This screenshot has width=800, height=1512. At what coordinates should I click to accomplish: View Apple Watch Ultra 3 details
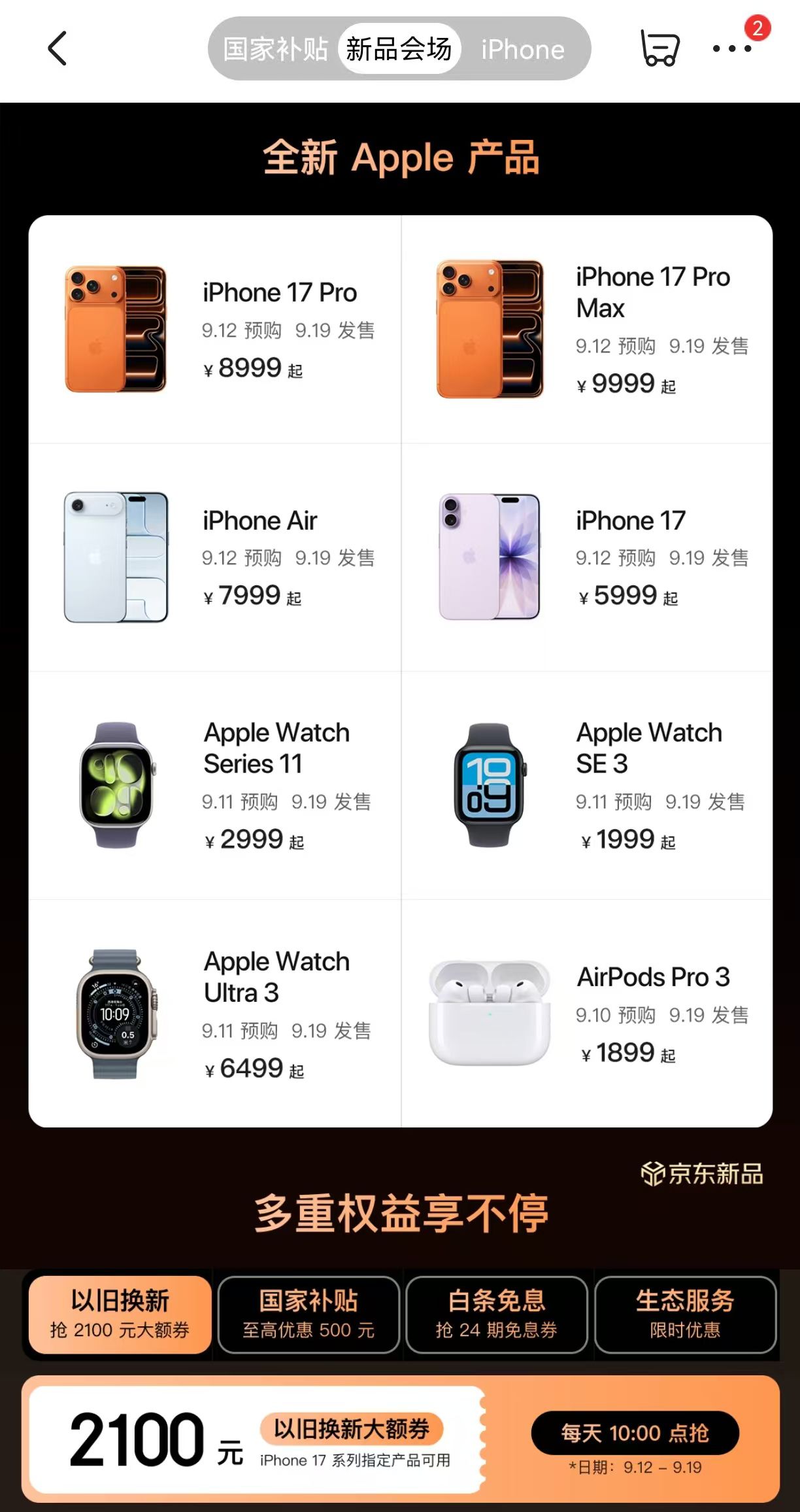click(214, 1014)
